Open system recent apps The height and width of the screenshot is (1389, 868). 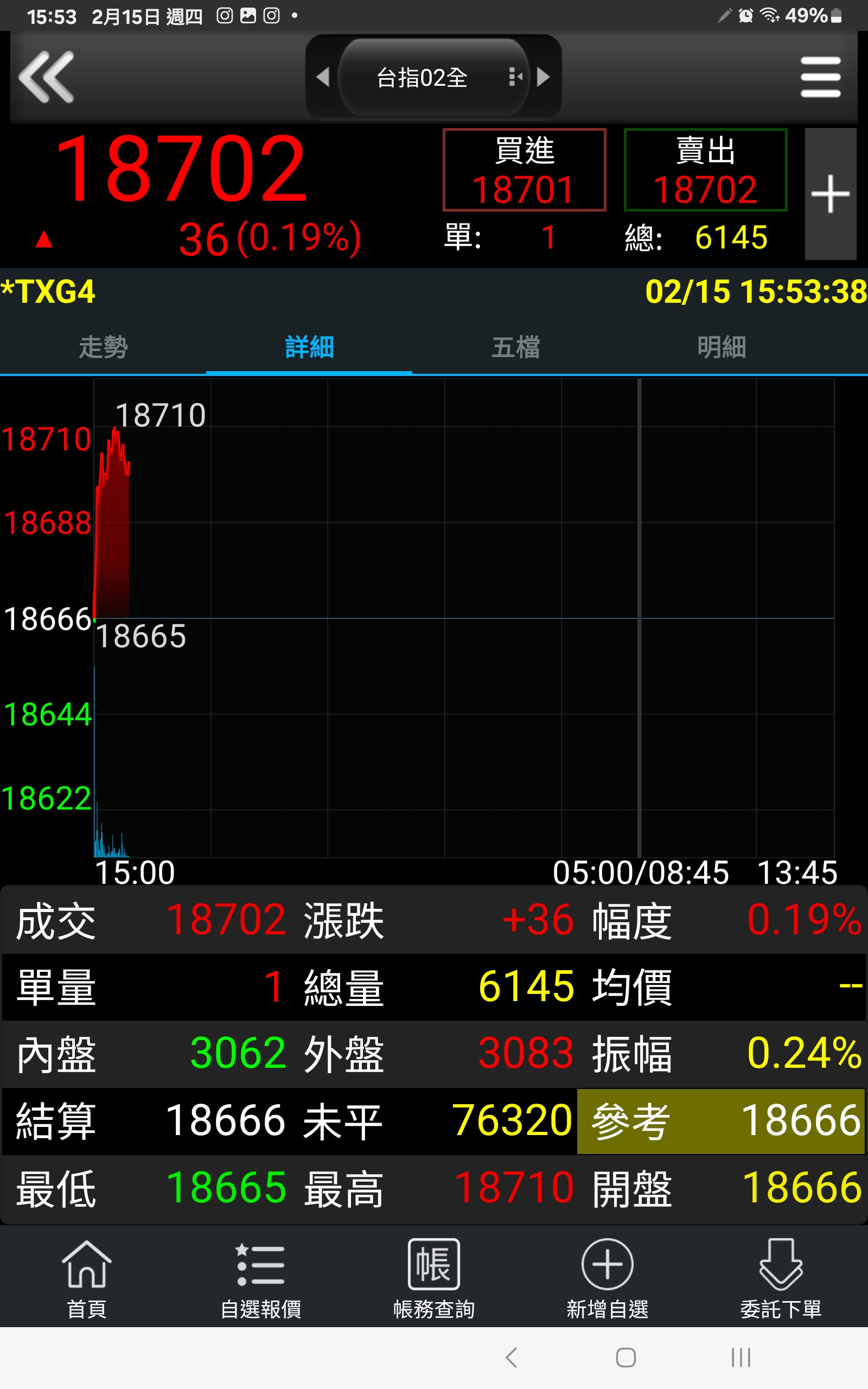coord(741,1358)
